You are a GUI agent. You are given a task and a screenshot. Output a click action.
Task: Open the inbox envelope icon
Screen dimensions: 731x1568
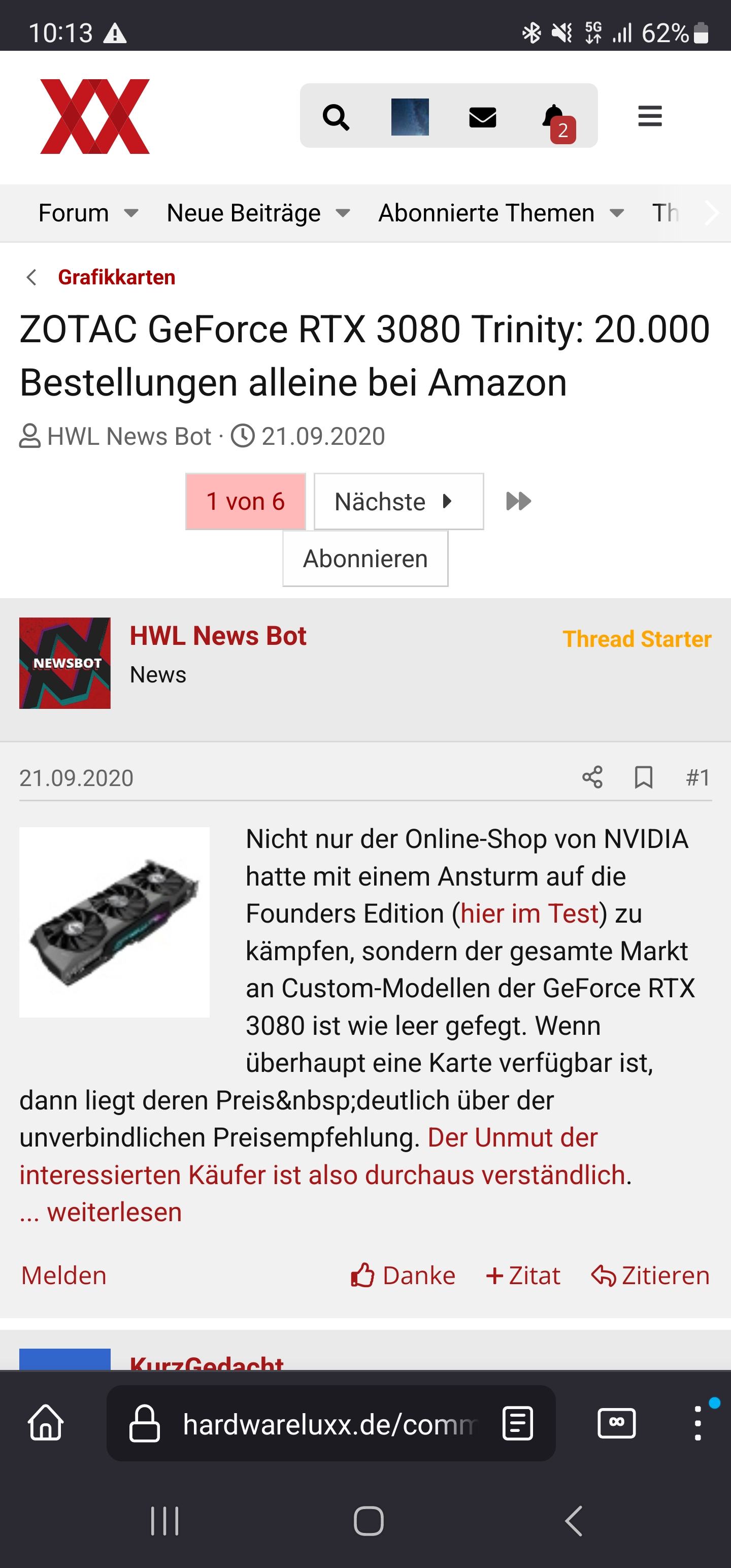483,117
